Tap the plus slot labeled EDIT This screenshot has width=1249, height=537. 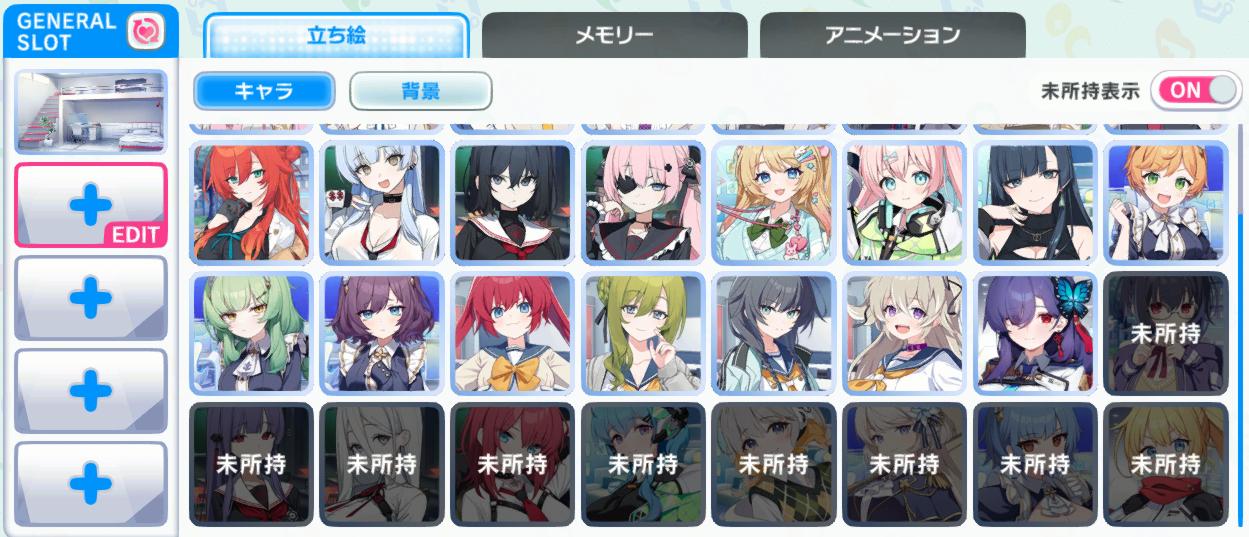pos(91,205)
